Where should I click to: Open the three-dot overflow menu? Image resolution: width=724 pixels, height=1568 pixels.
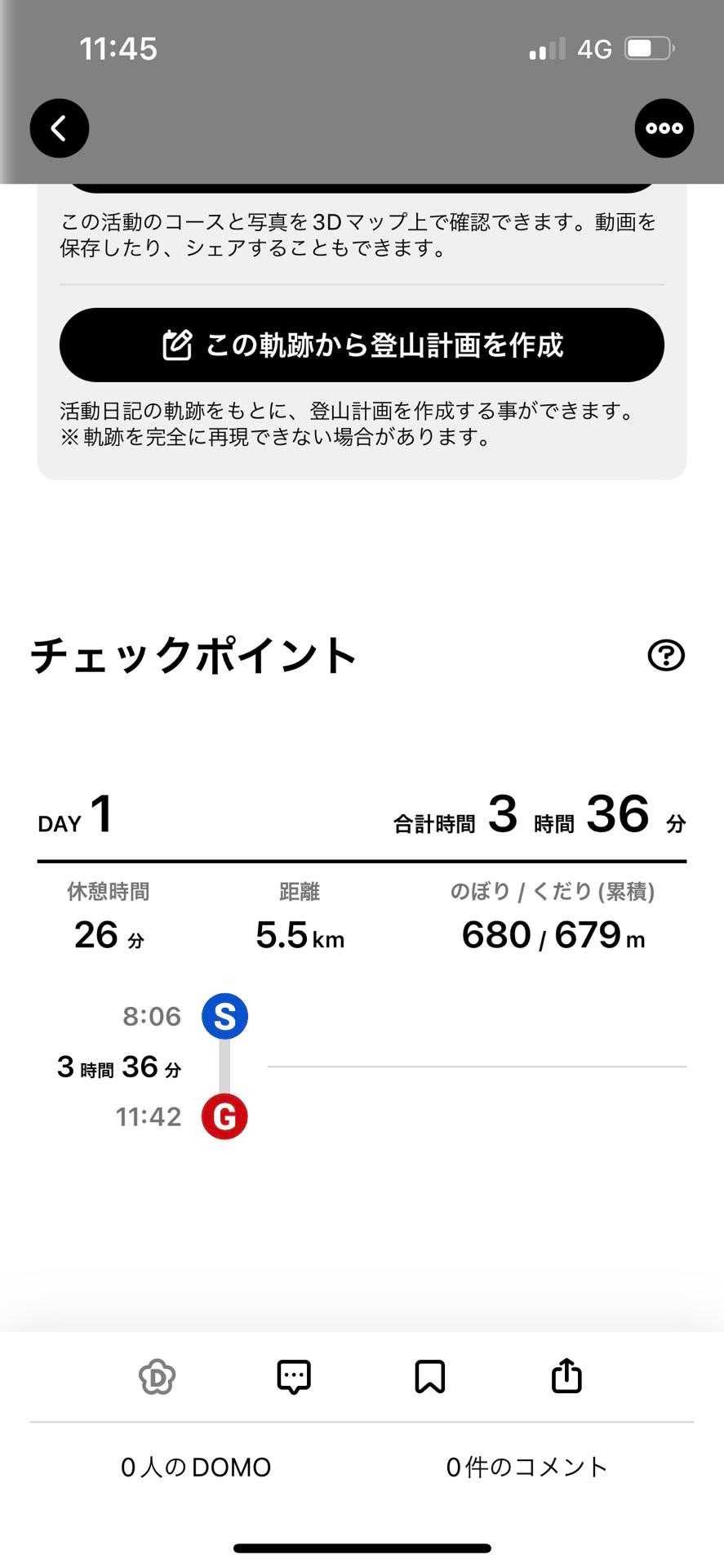[664, 128]
